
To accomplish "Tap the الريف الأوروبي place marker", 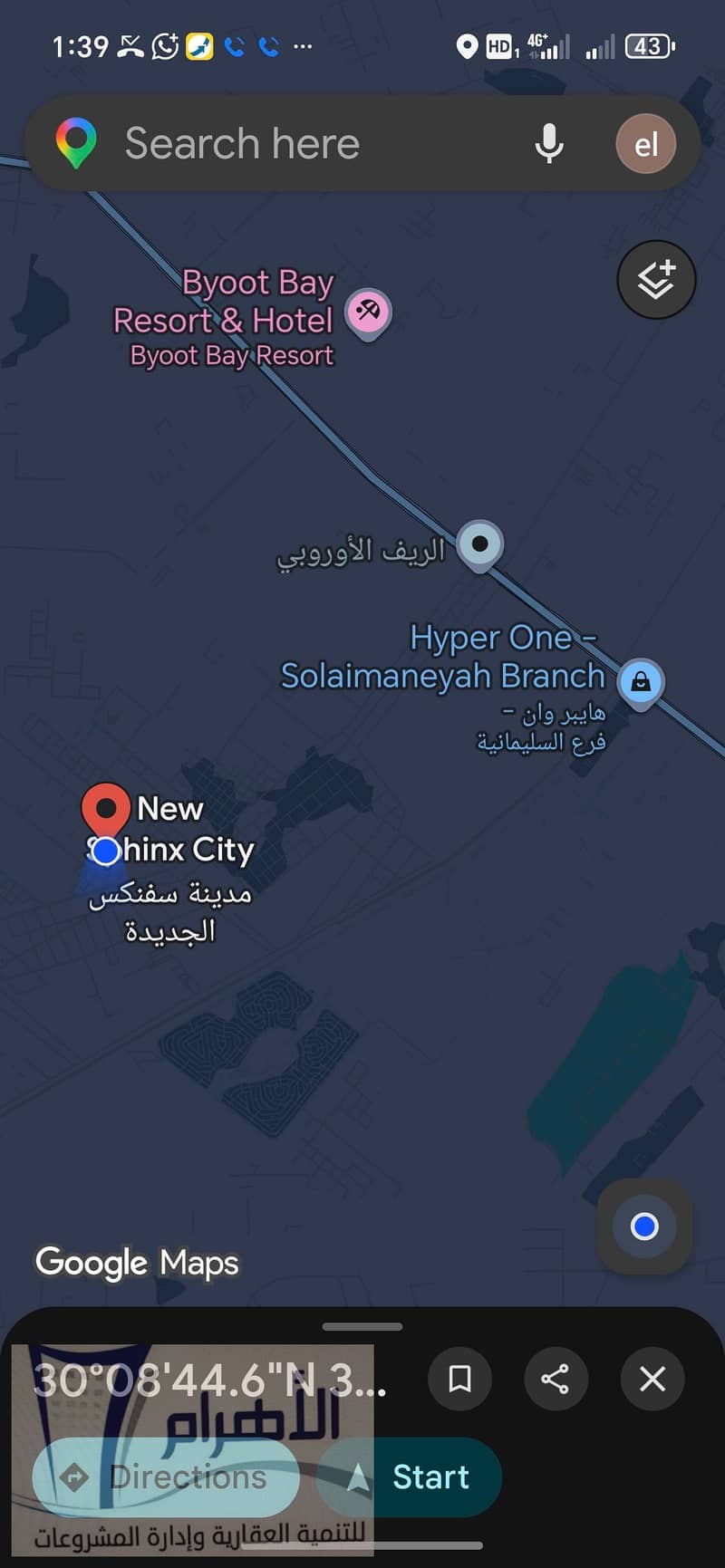I will click(479, 545).
